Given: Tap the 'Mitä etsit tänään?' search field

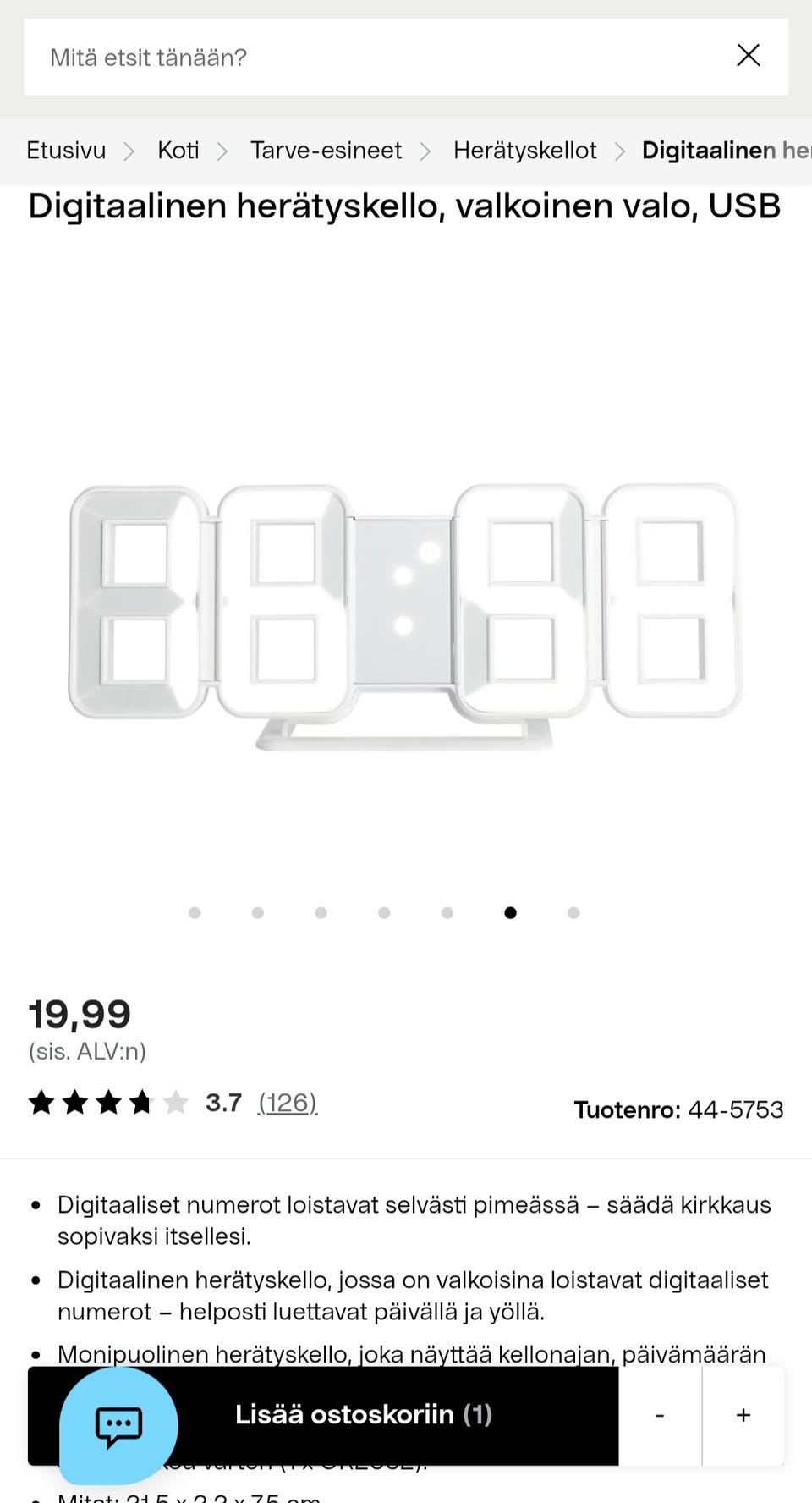Looking at the screenshot, I should click(372, 57).
